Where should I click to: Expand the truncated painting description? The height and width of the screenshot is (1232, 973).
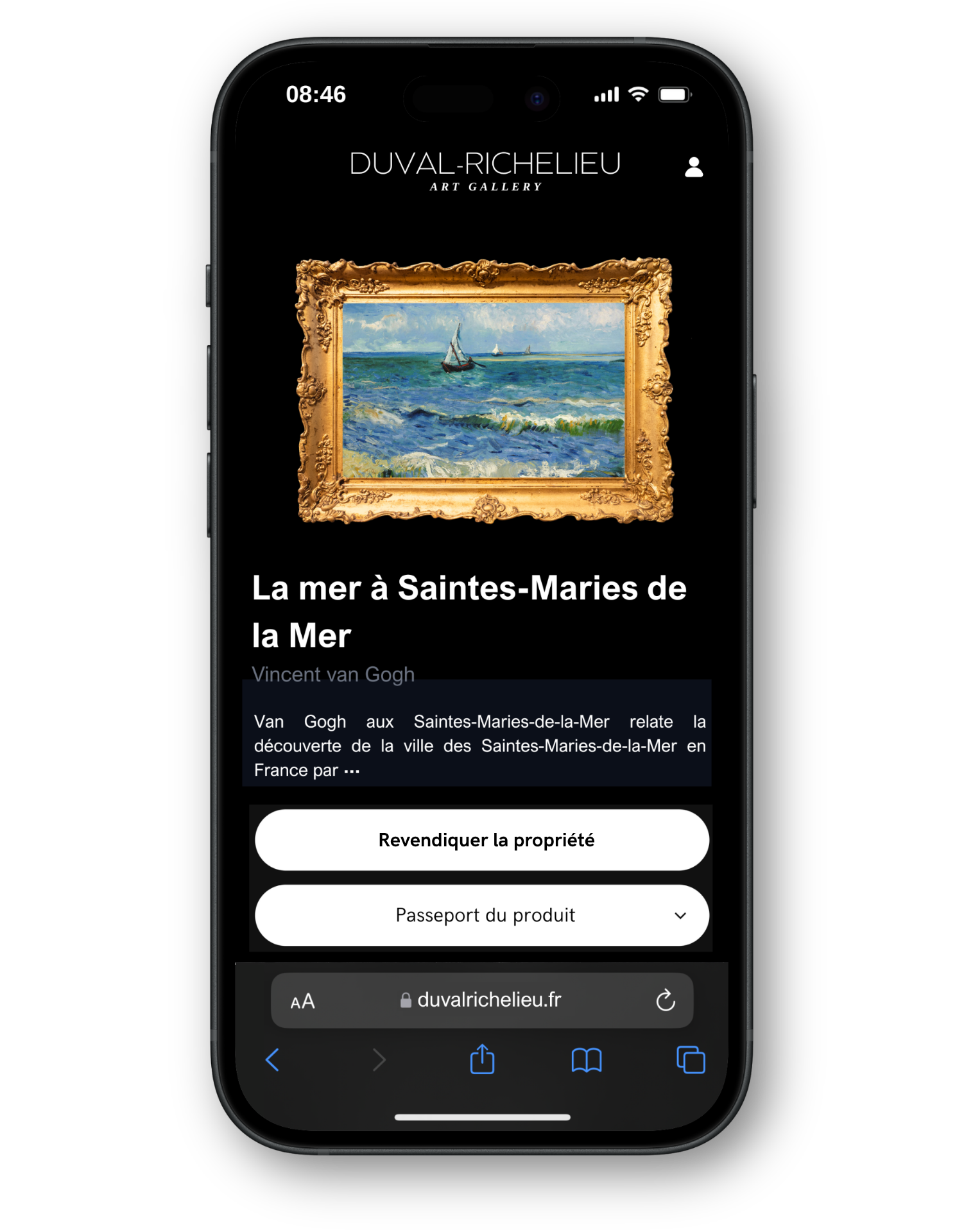point(352,771)
